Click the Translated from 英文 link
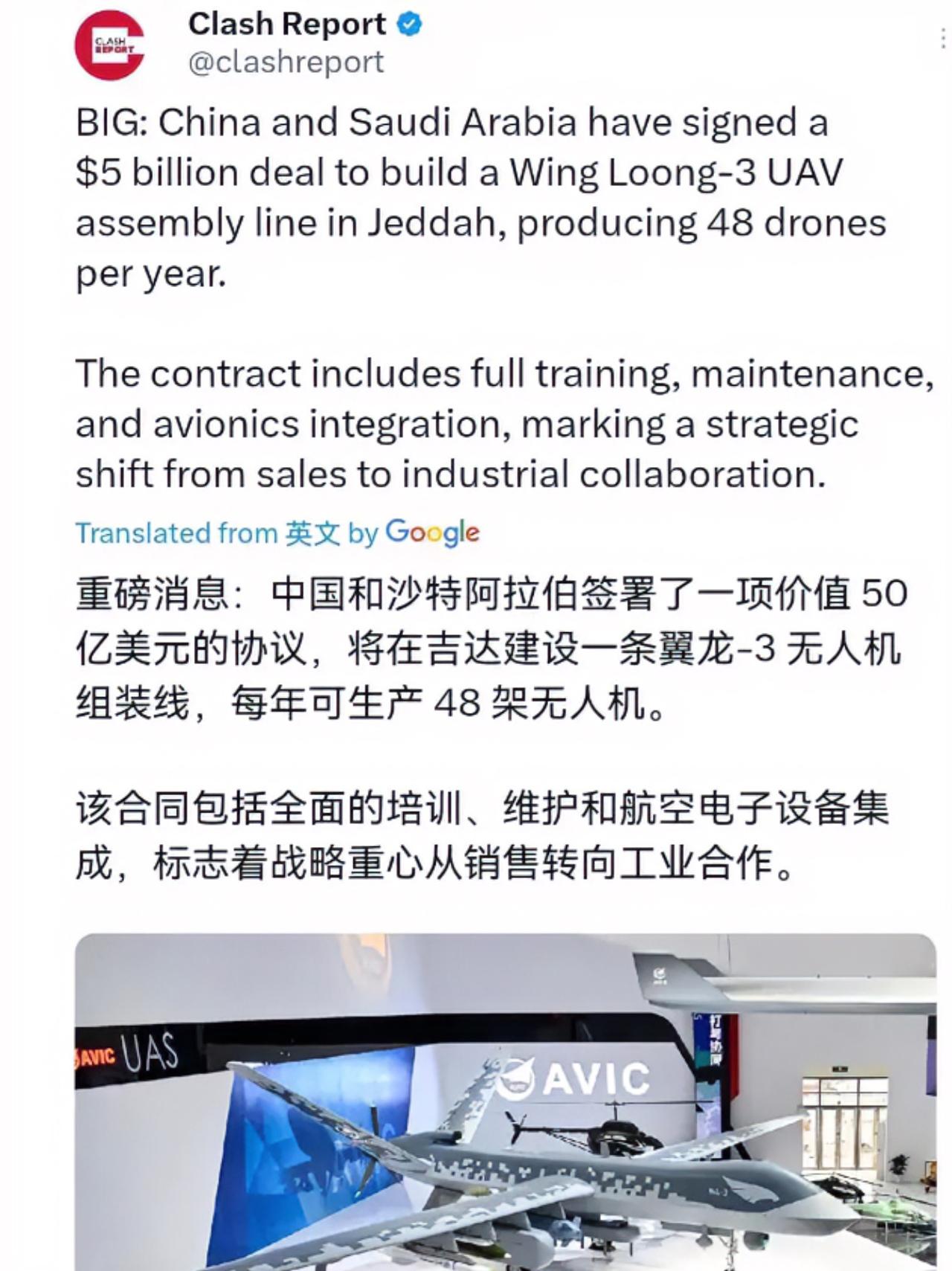Image resolution: width=952 pixels, height=1271 pixels. pos(212,533)
